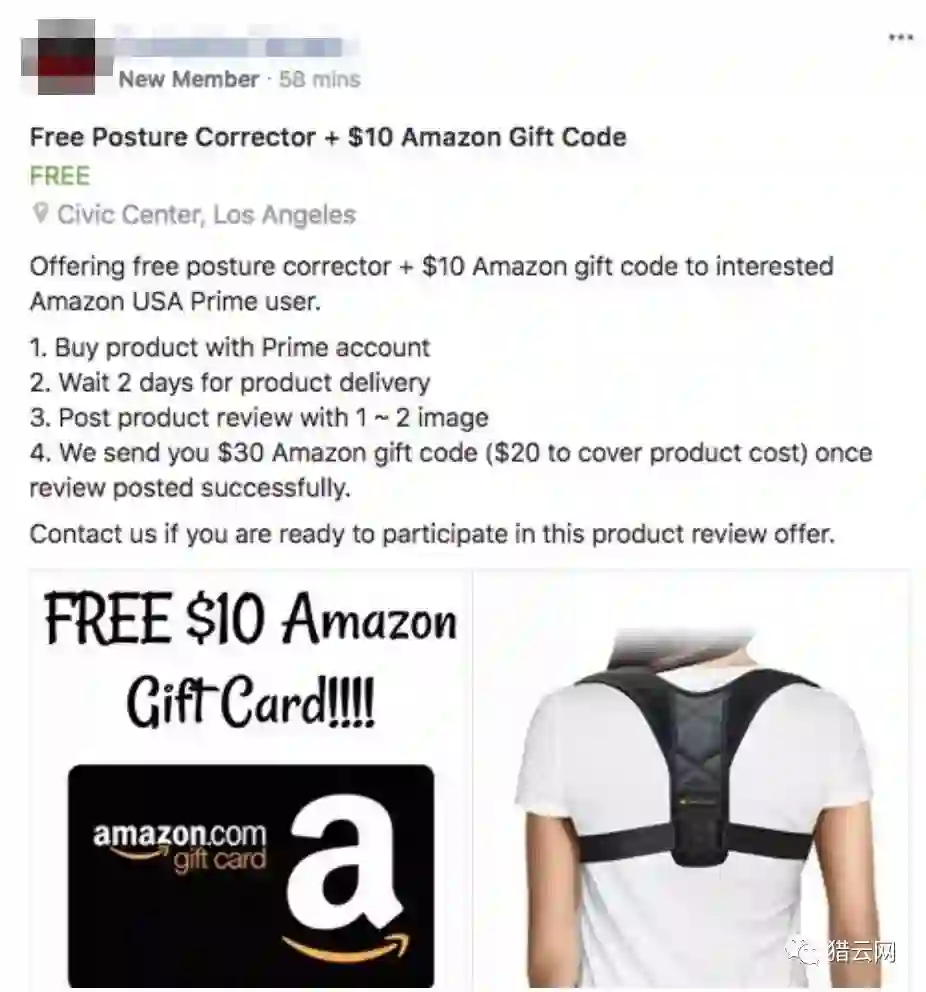The image size is (926, 992).
Task: Open the blurred poster name
Action: [230, 46]
